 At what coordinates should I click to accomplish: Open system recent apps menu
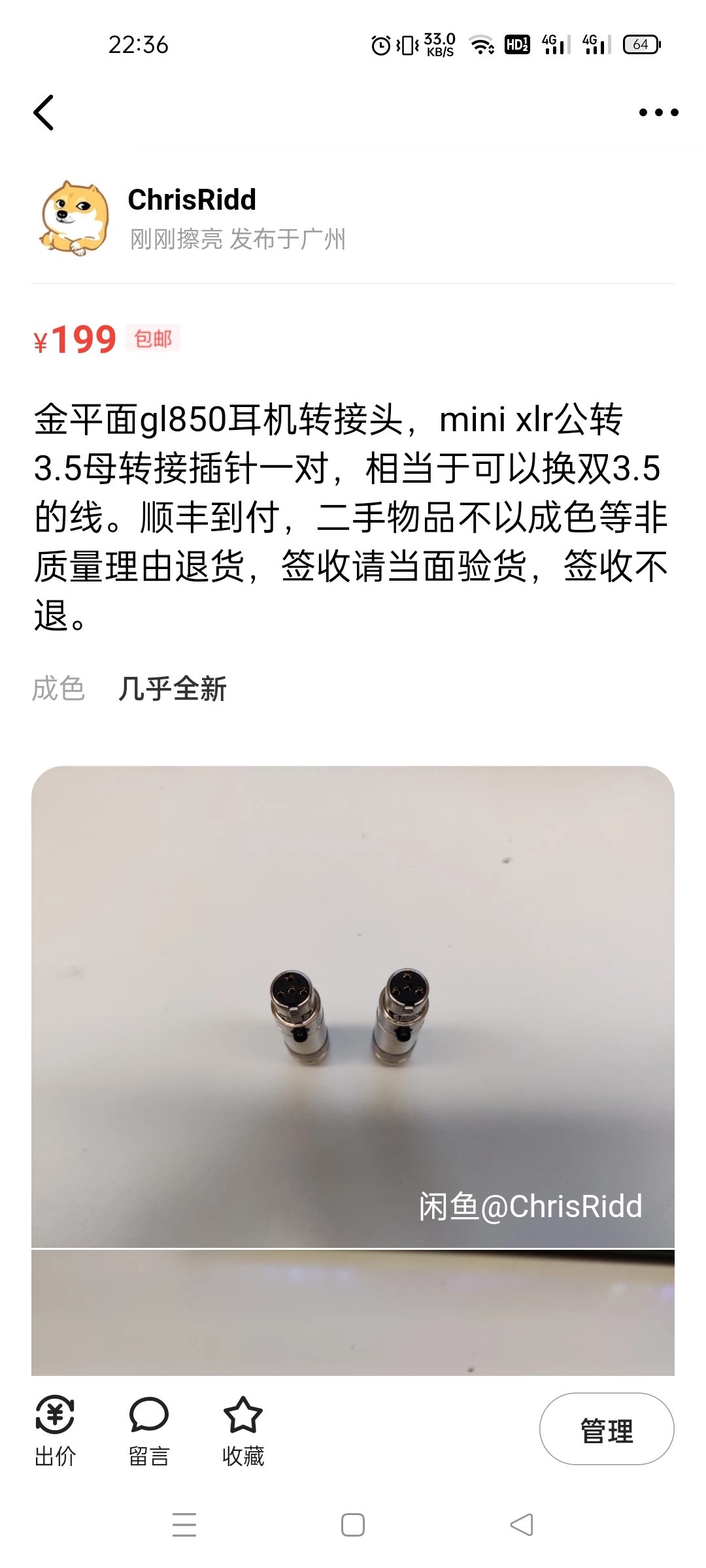coord(184,1525)
